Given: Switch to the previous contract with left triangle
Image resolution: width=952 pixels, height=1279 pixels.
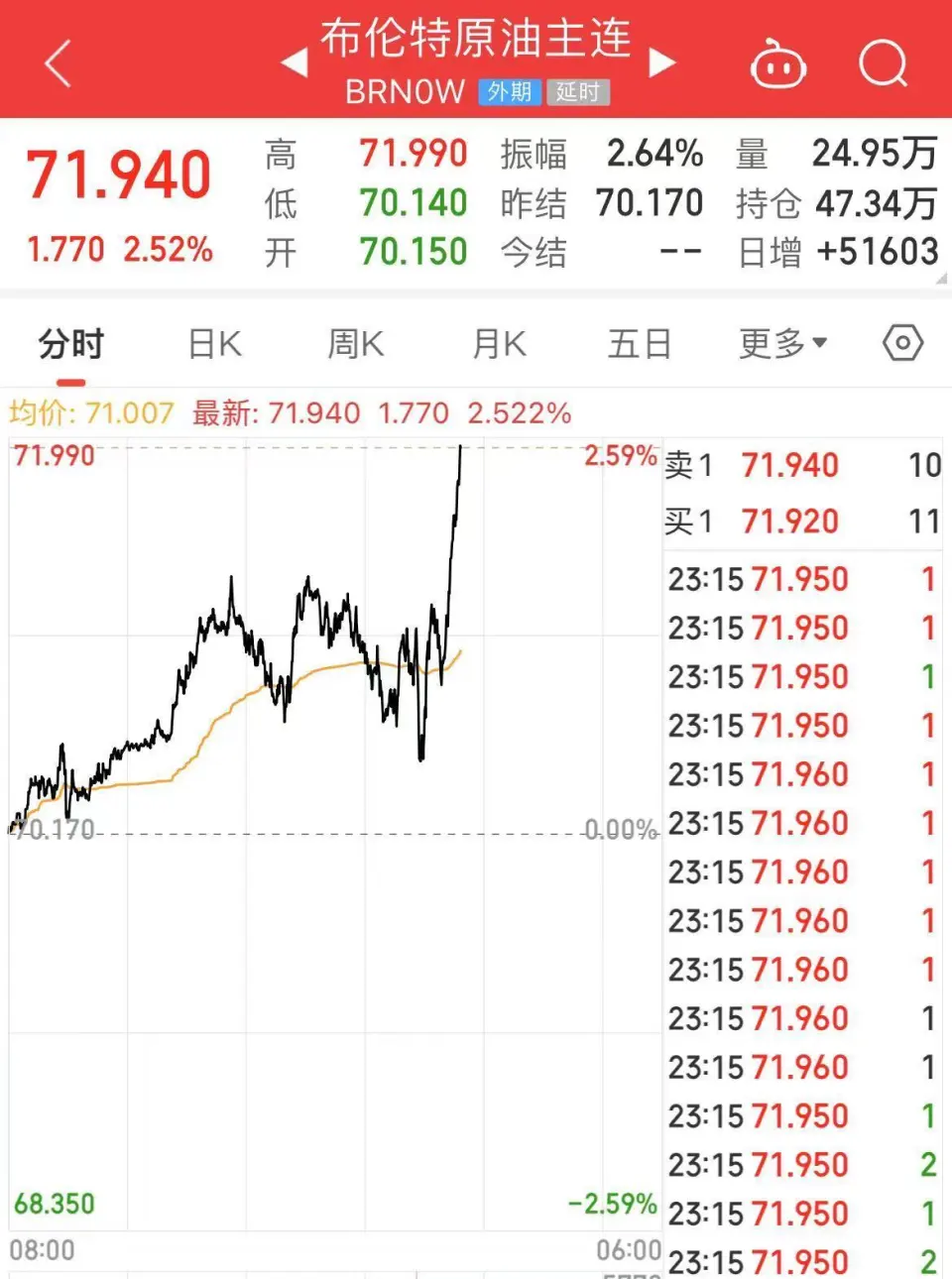Looking at the screenshot, I should (x=295, y=63).
